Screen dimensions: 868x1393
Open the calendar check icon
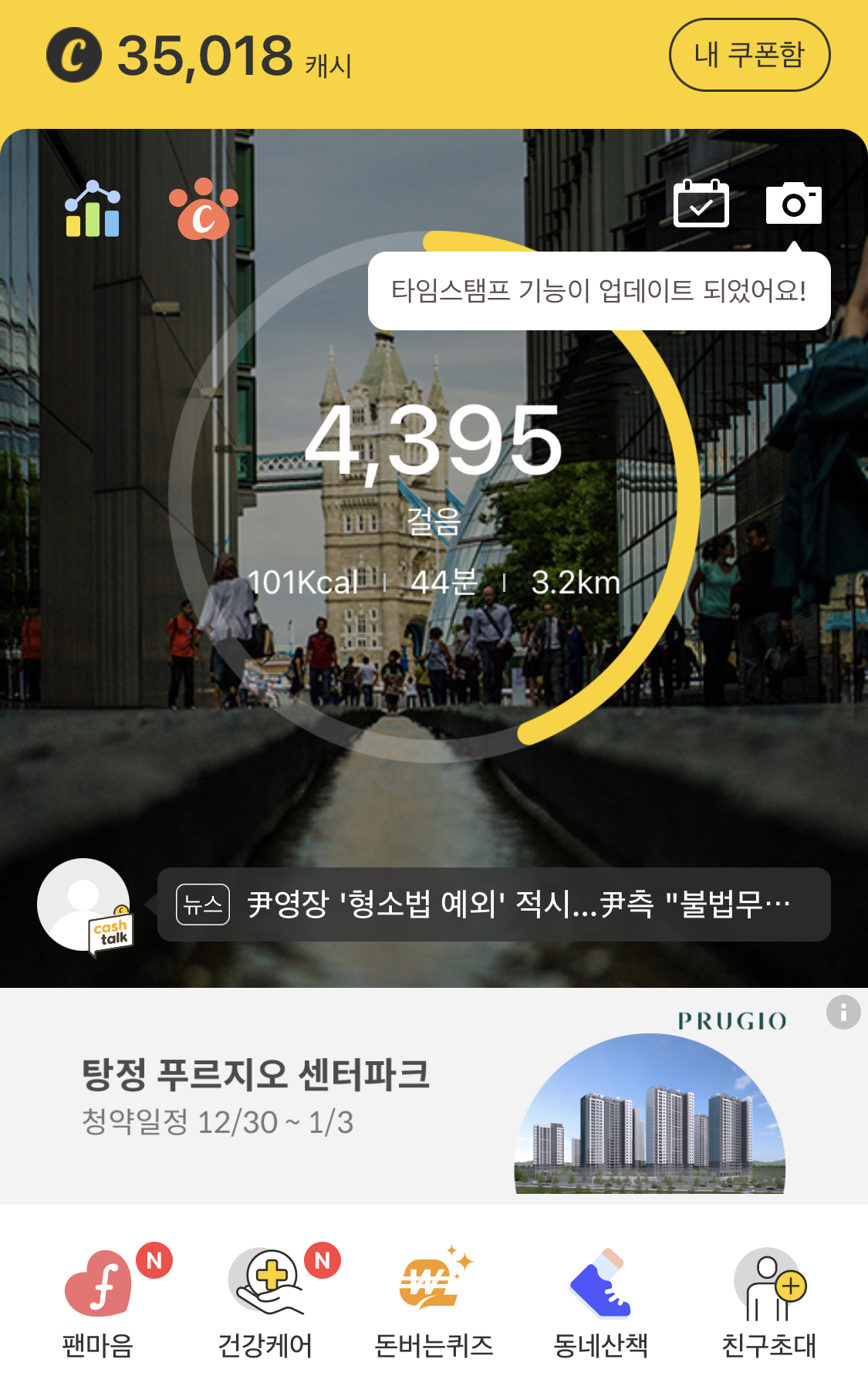[x=701, y=204]
